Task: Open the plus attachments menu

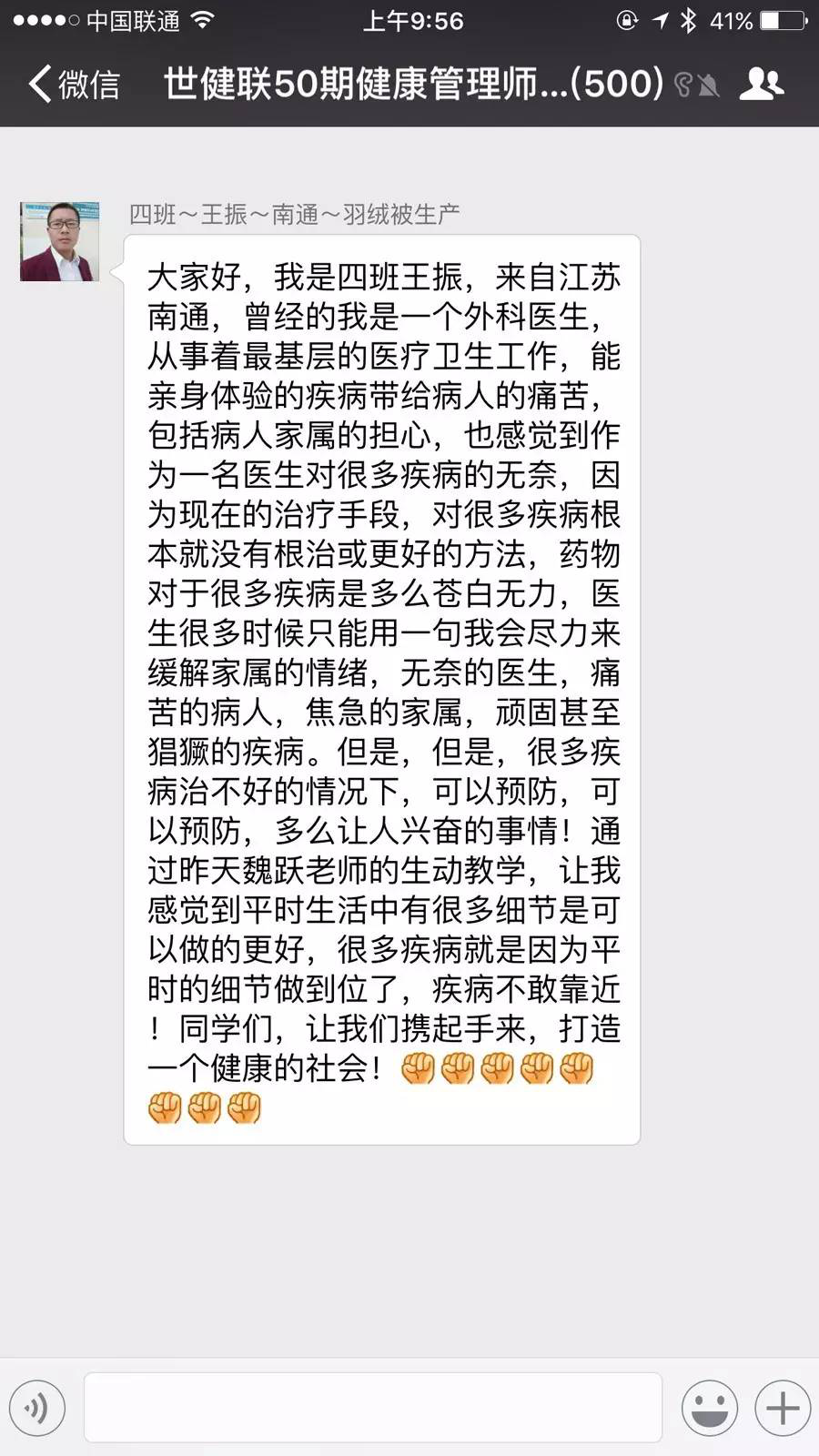Action: tap(783, 1408)
